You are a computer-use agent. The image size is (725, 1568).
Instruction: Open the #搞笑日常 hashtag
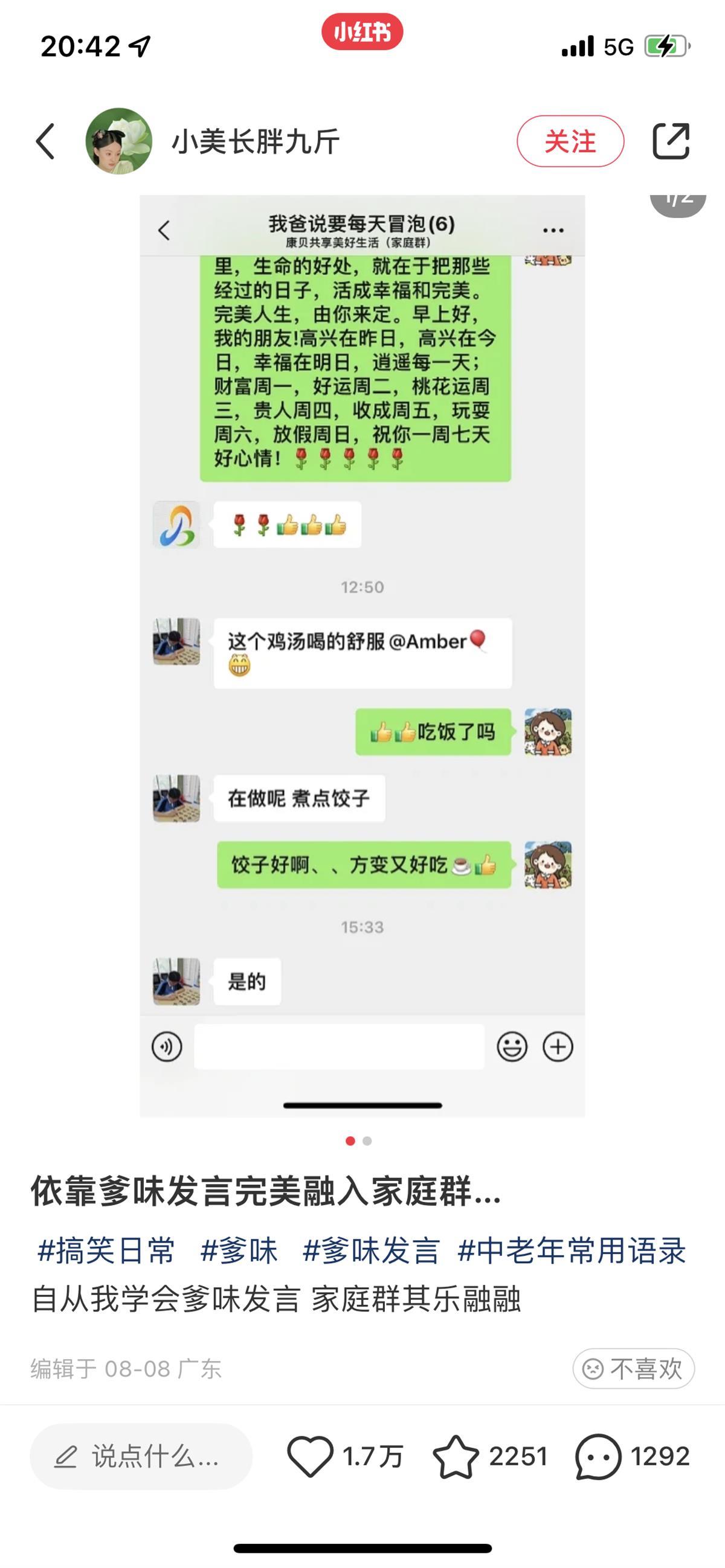106,1251
